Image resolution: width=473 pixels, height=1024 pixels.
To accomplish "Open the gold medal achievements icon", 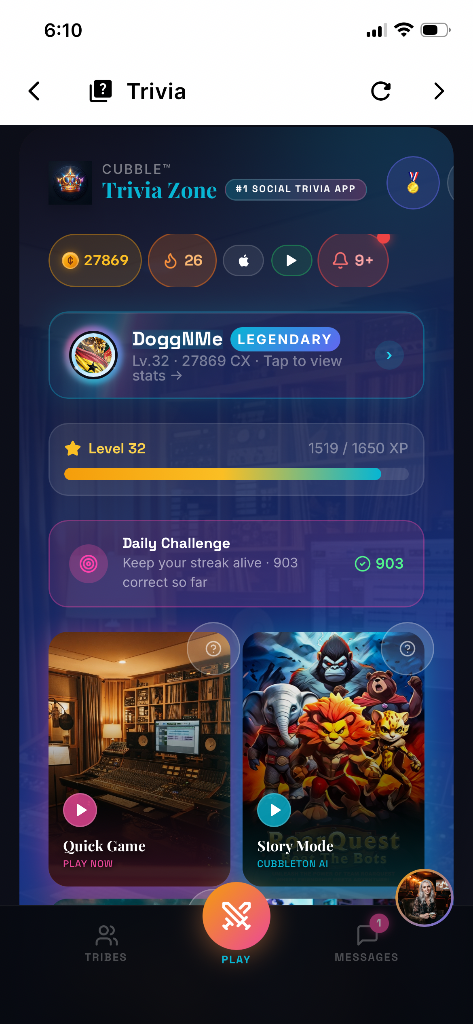I will tap(413, 183).
